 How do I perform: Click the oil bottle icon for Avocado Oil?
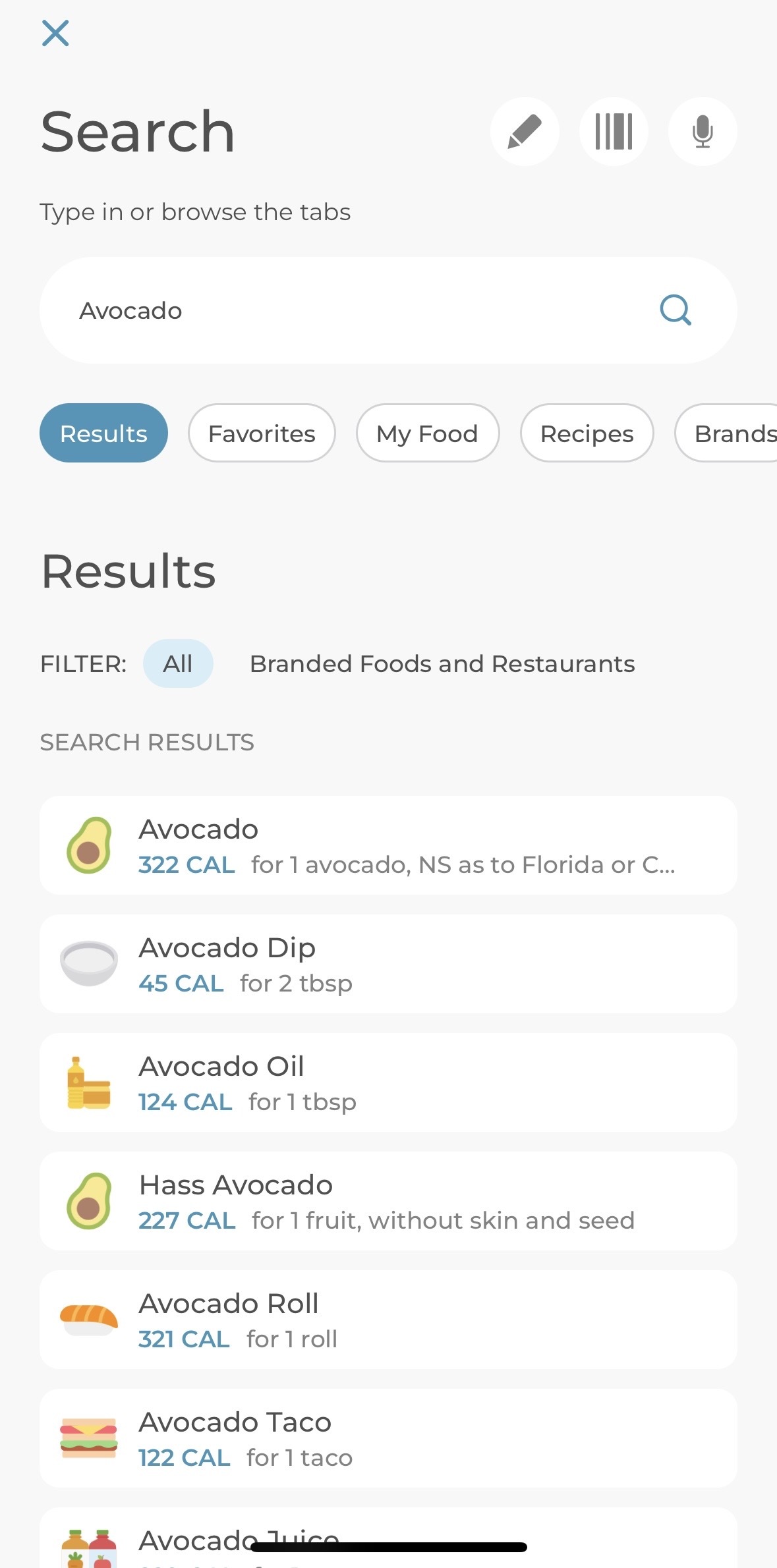(x=88, y=1082)
